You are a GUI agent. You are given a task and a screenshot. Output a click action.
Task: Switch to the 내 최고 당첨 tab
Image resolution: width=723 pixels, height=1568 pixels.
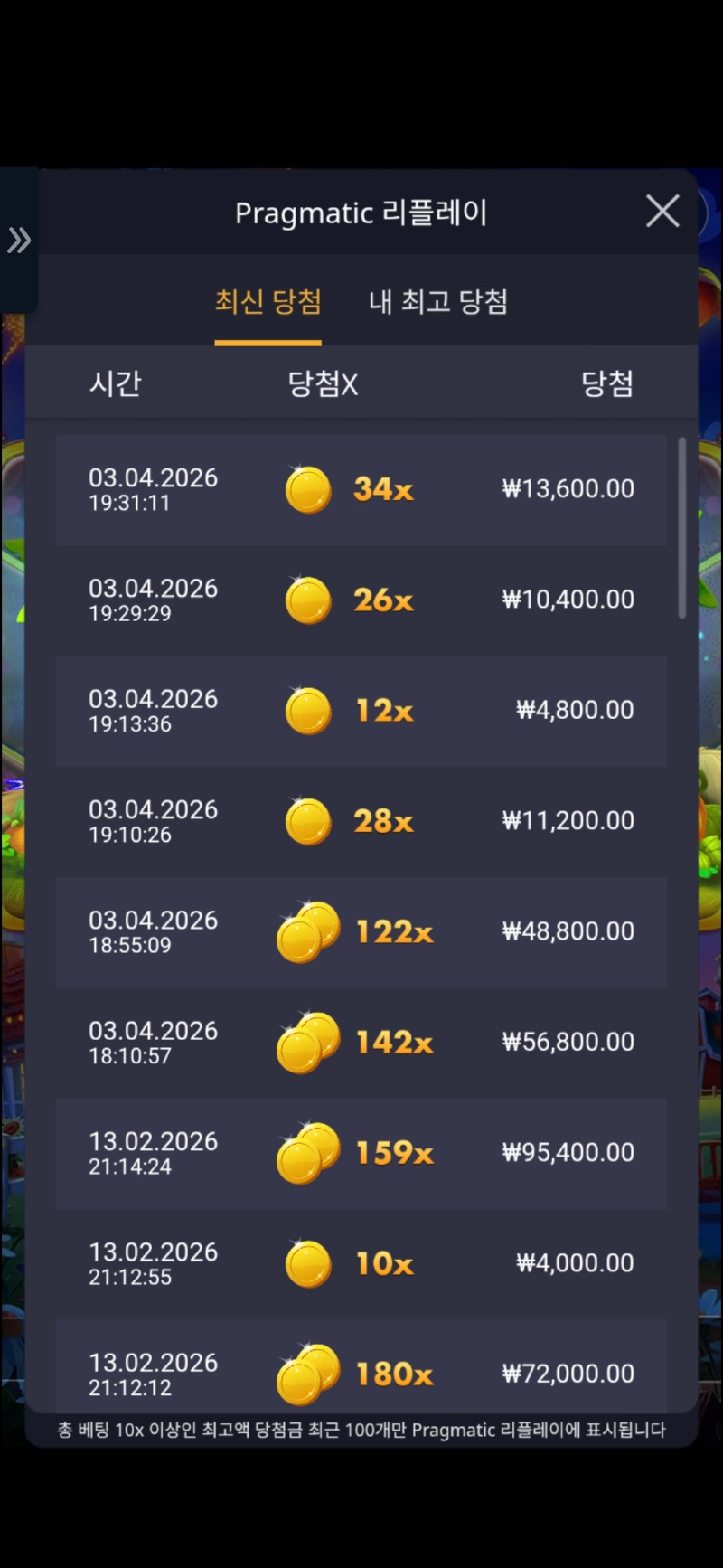438,302
